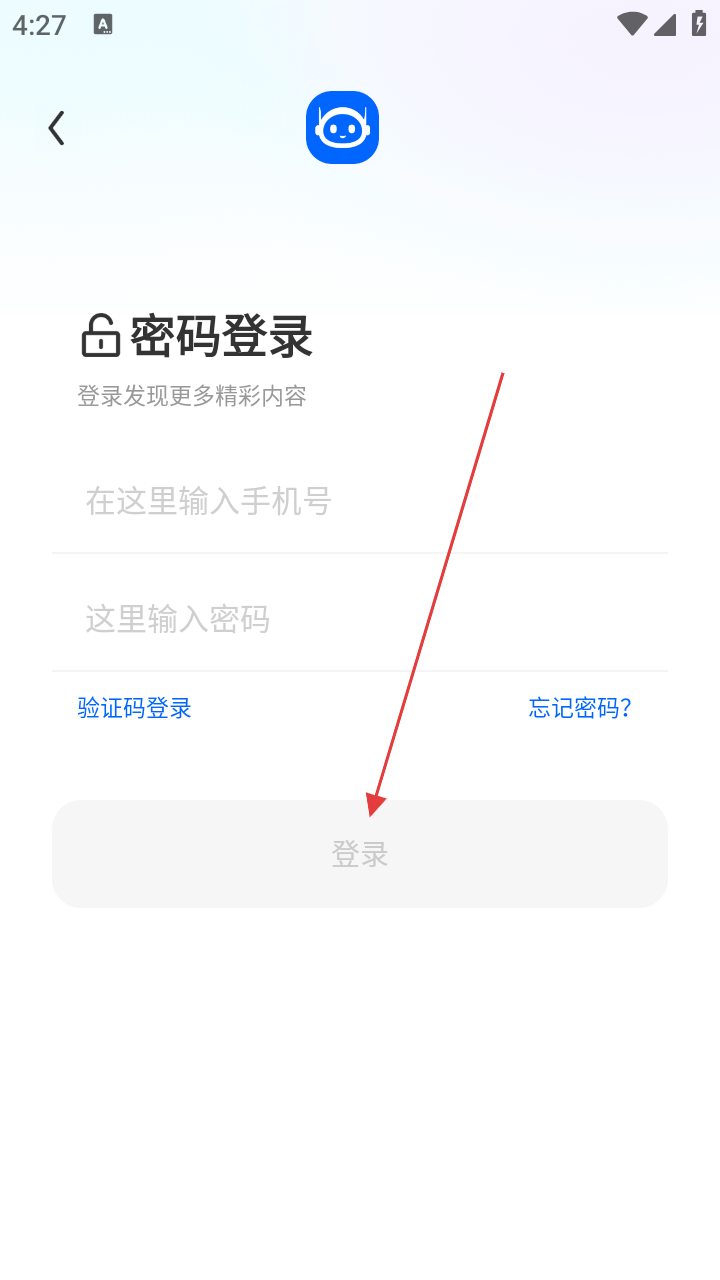This screenshot has width=720, height=1280.
Task: Tap the 登录 login button
Action: [360, 854]
